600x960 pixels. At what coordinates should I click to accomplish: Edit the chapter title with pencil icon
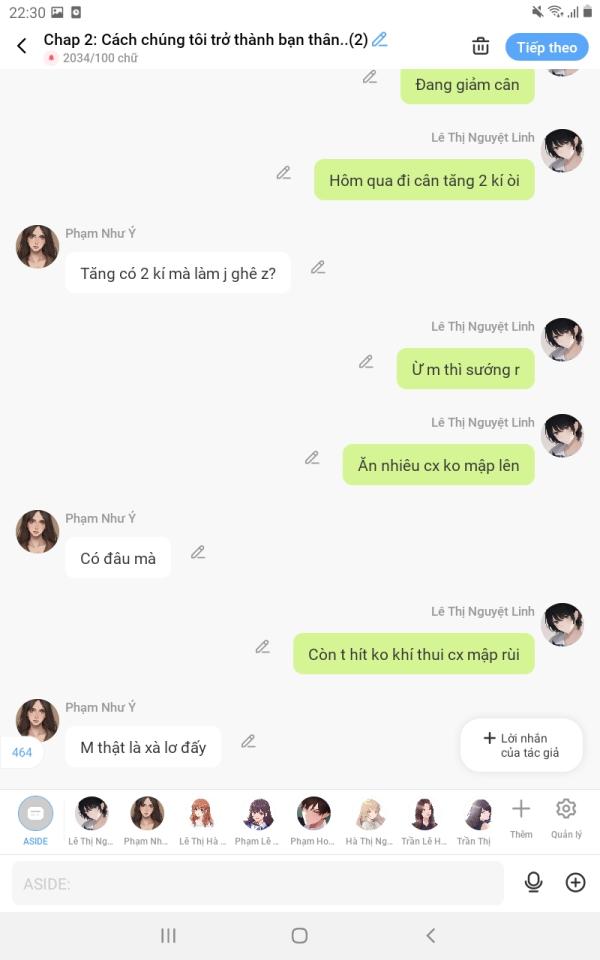[380, 40]
